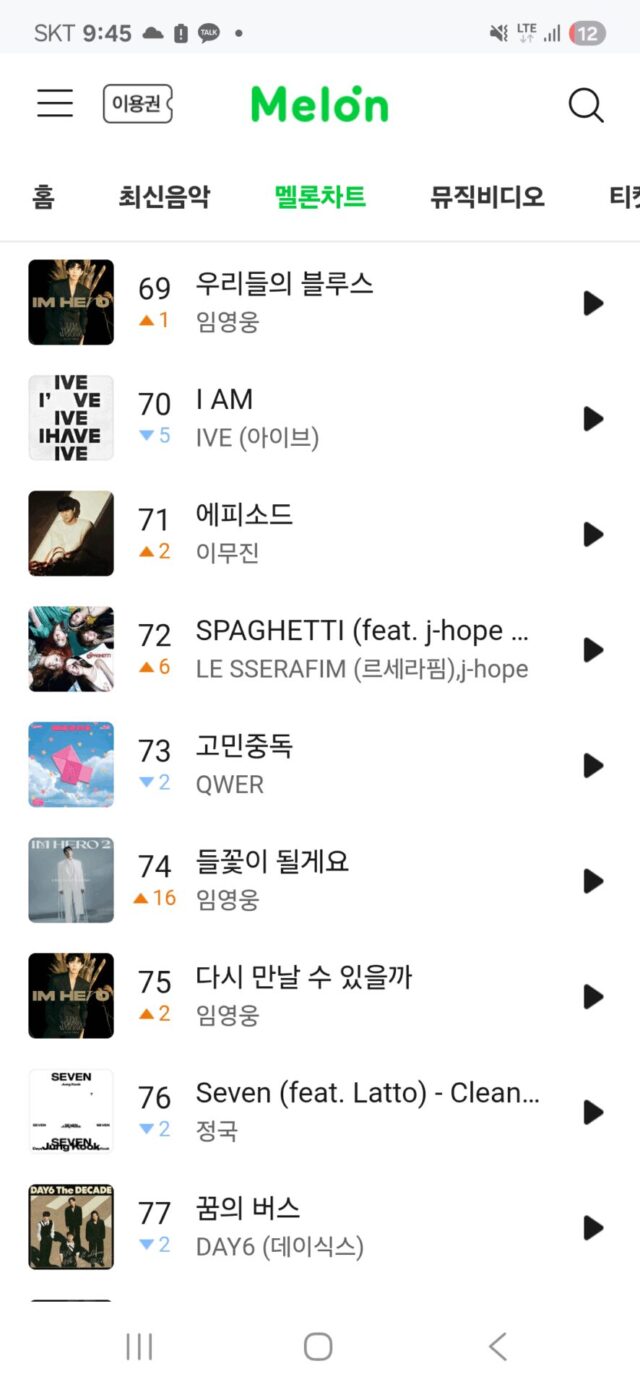
Task: Play Seven by 정국
Action: coord(593,1112)
